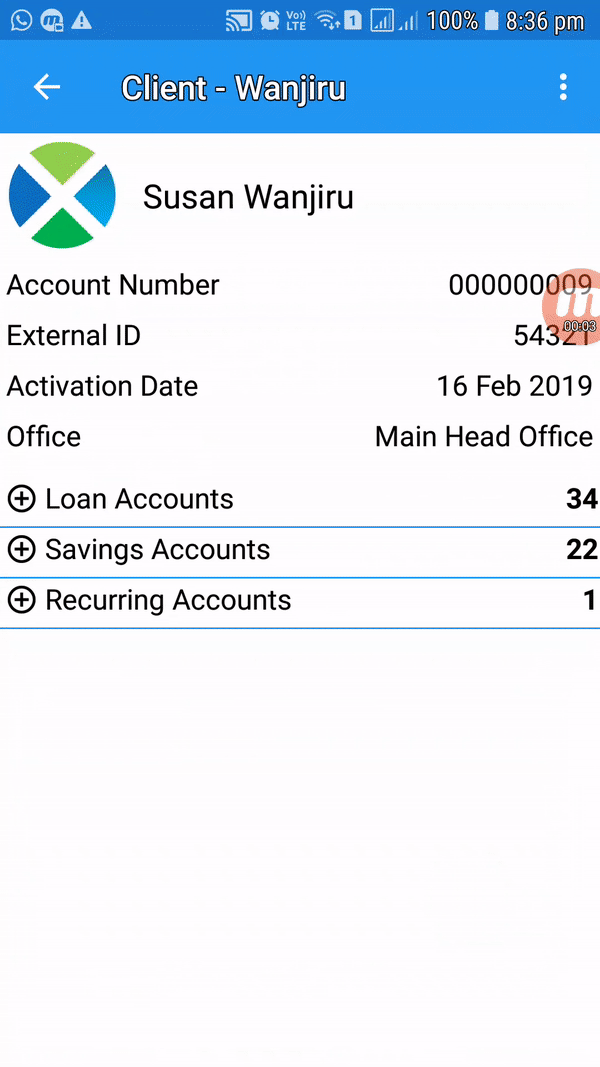Go back from the Client screen
The width and height of the screenshot is (600, 1067).
pos(47,87)
